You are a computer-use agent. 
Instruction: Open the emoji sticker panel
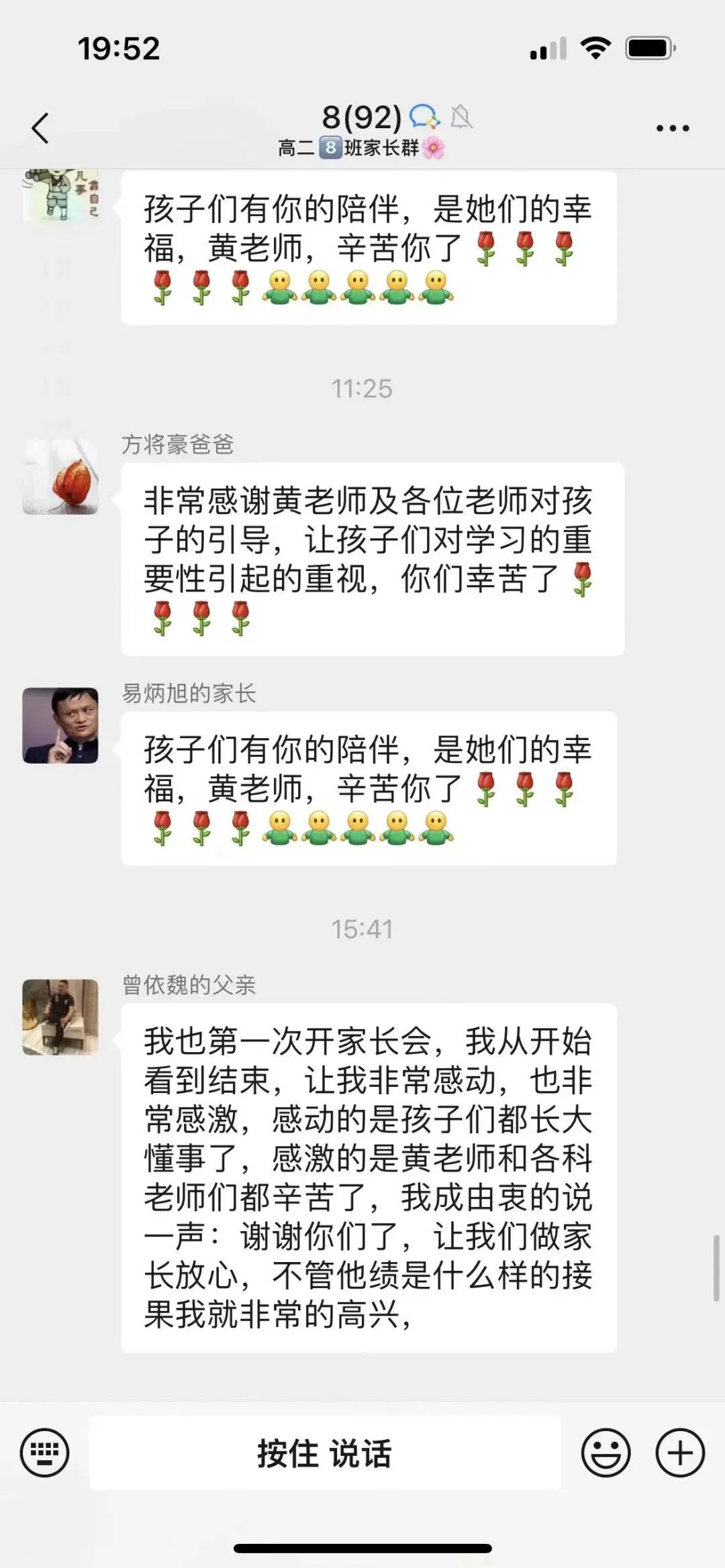(606, 1453)
